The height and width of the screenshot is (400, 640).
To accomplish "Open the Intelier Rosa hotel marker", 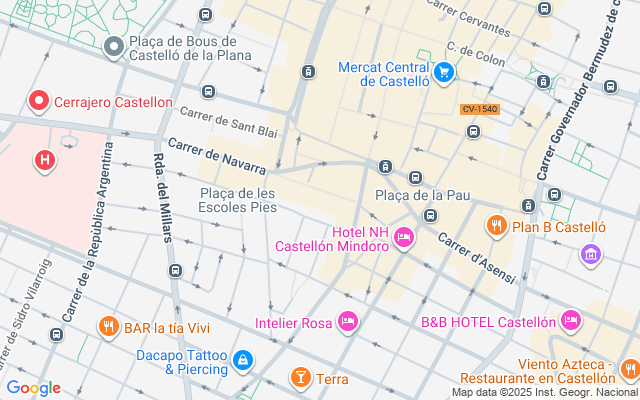I will [348, 322].
